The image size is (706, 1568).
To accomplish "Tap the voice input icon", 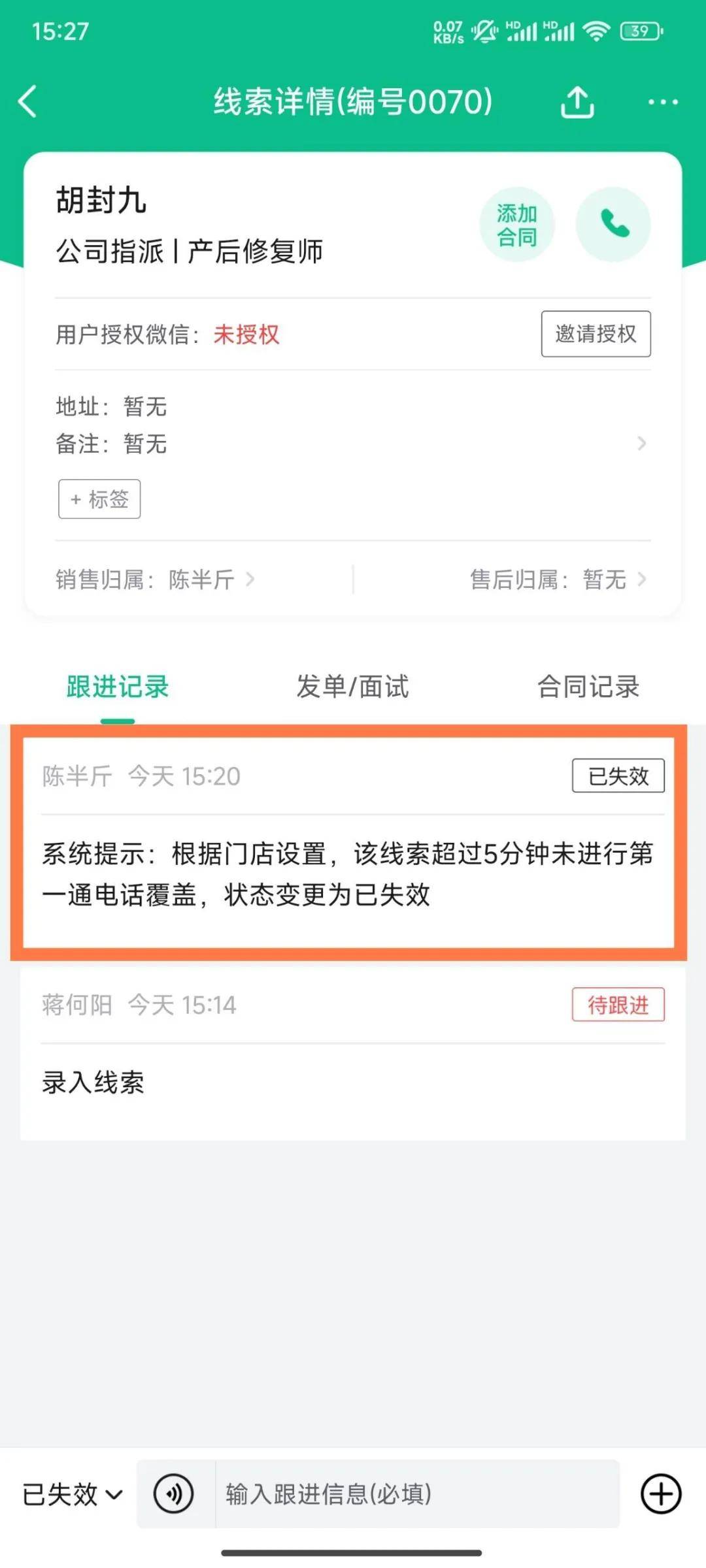I will 174,1494.
